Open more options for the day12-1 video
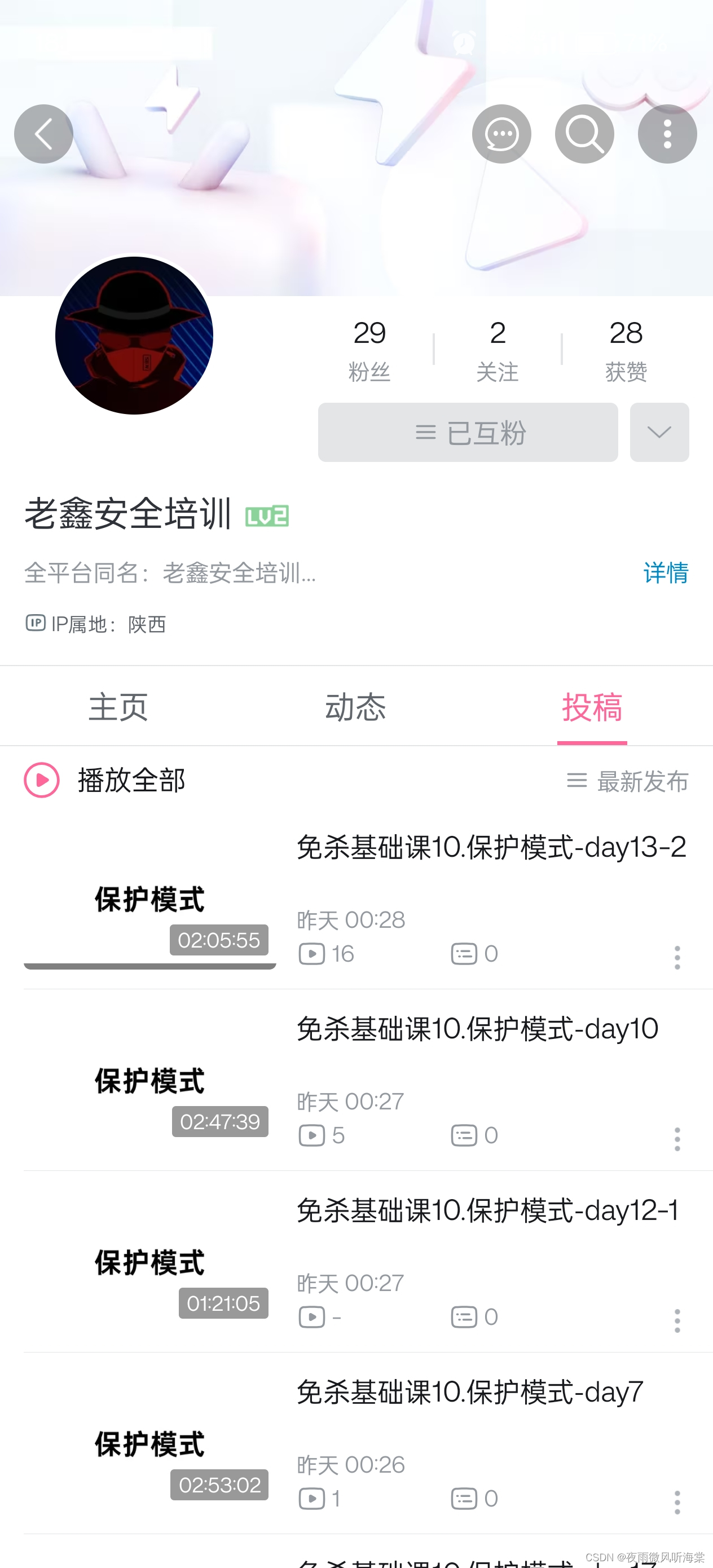Viewport: 713px width, 1568px height. click(676, 1320)
